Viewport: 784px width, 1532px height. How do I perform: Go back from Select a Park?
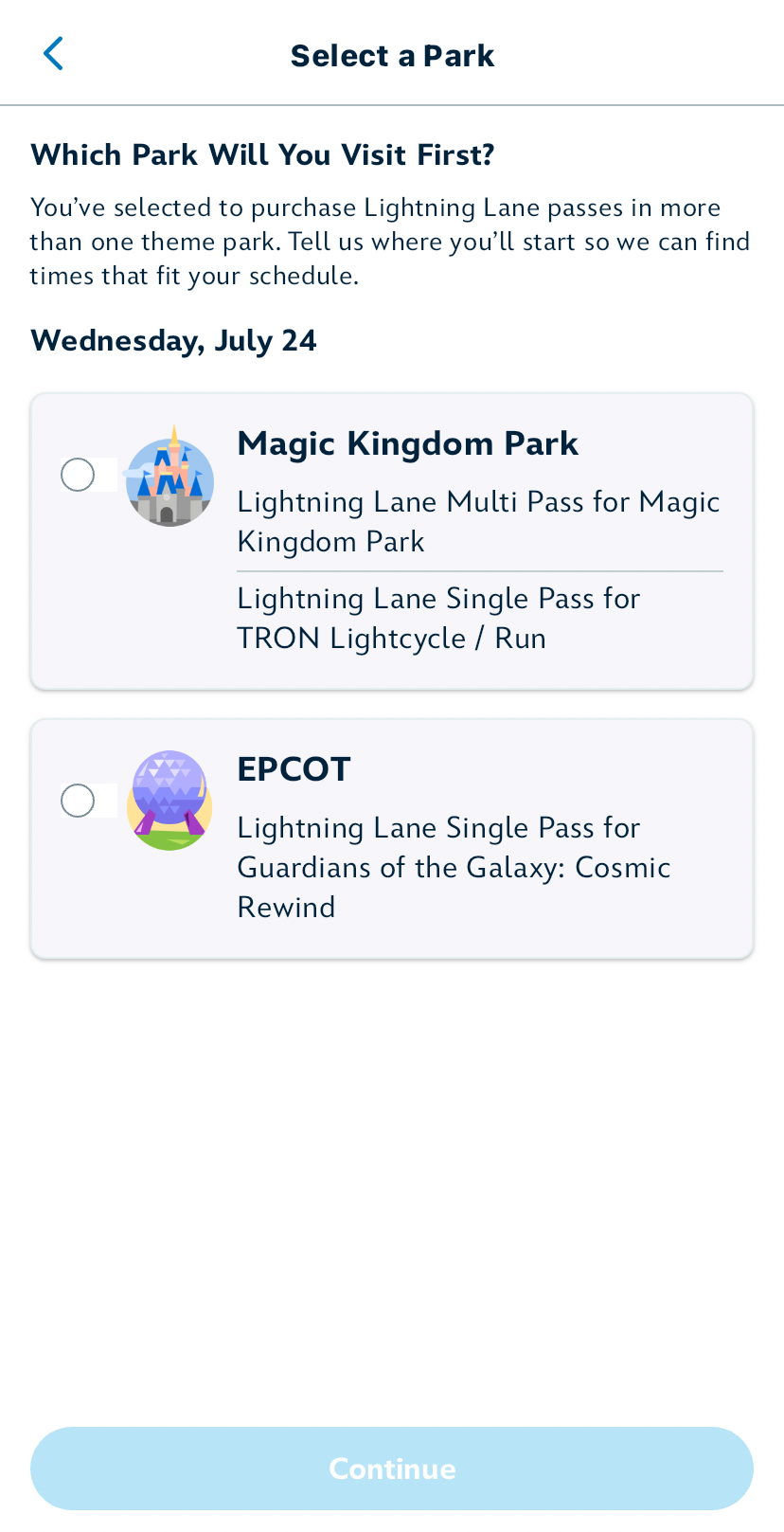(54, 54)
